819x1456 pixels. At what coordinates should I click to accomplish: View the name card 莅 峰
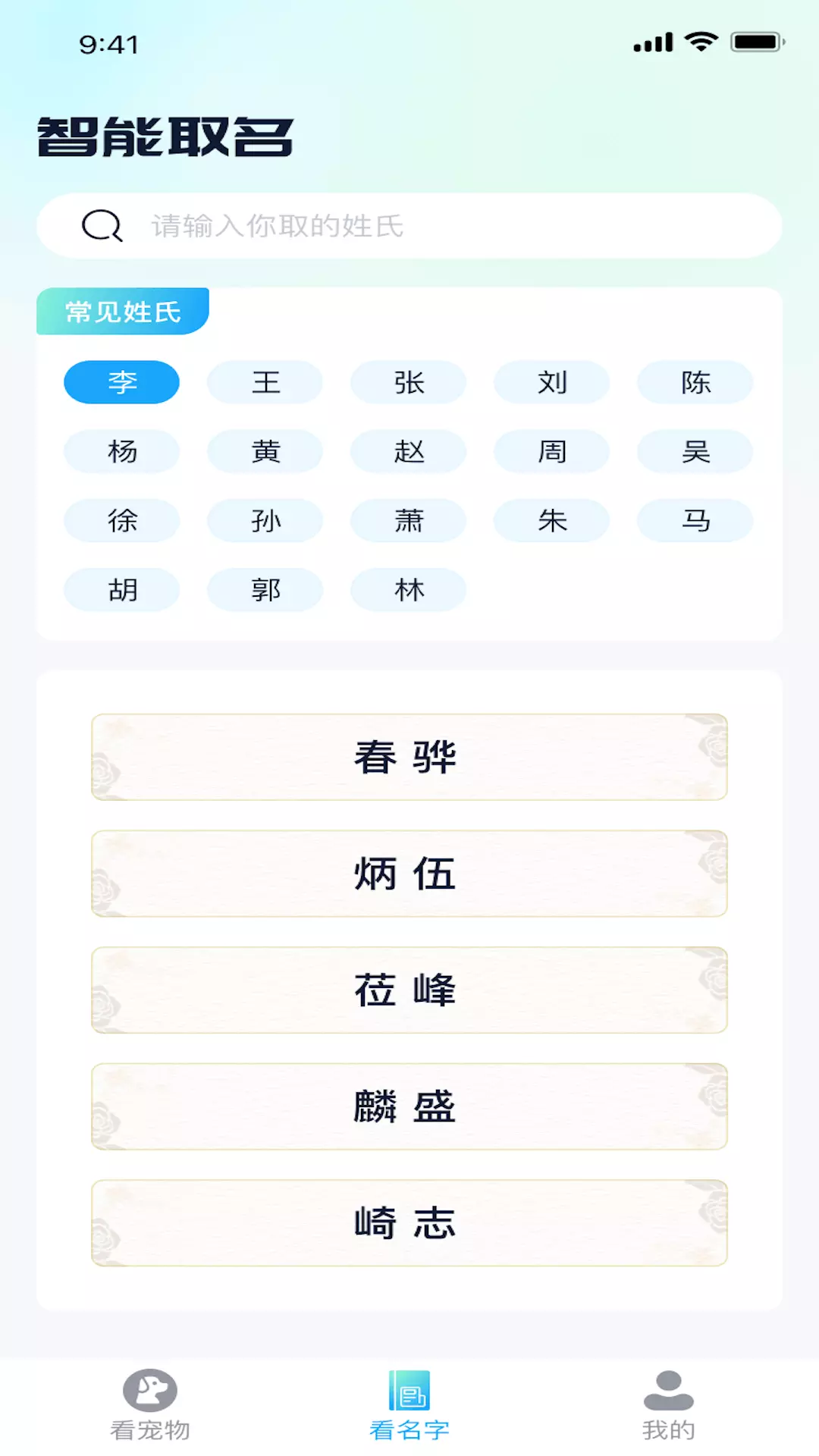click(x=409, y=990)
